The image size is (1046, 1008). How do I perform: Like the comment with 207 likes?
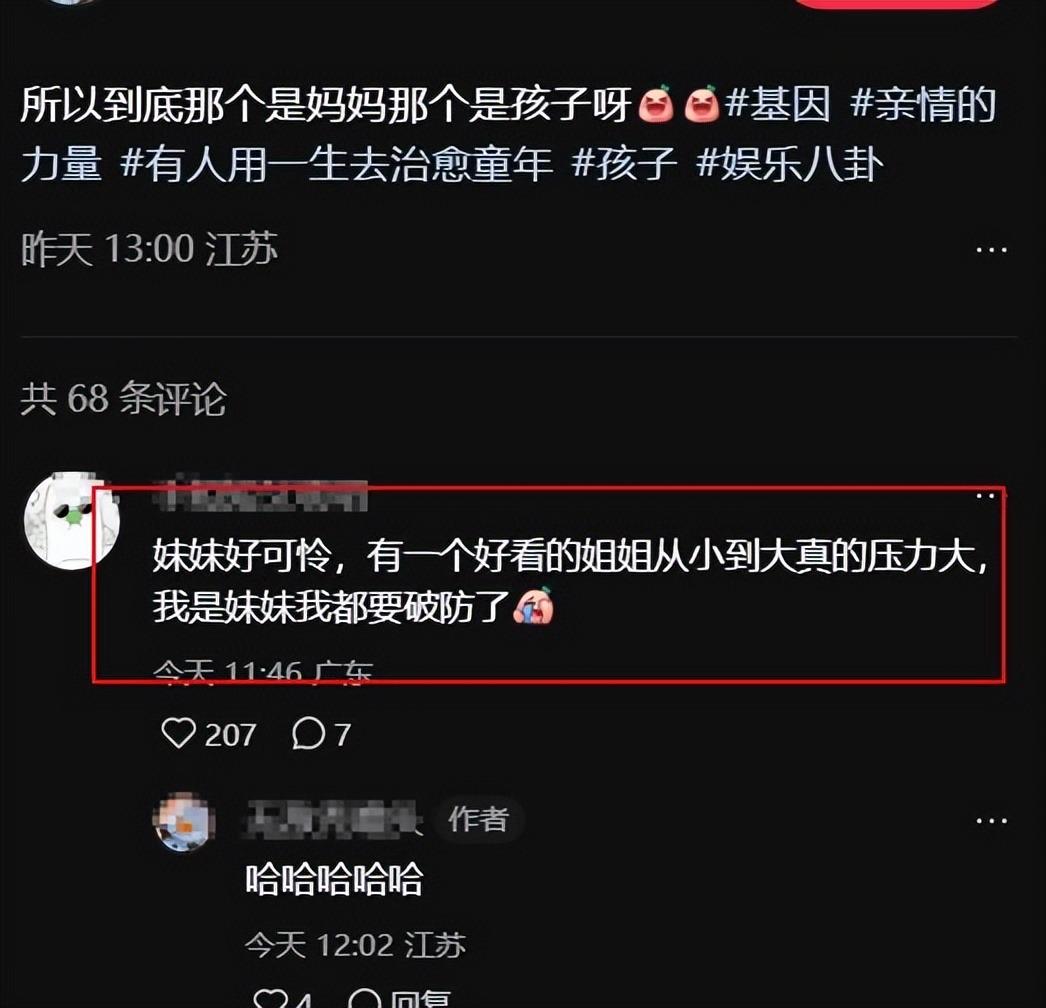click(180, 735)
